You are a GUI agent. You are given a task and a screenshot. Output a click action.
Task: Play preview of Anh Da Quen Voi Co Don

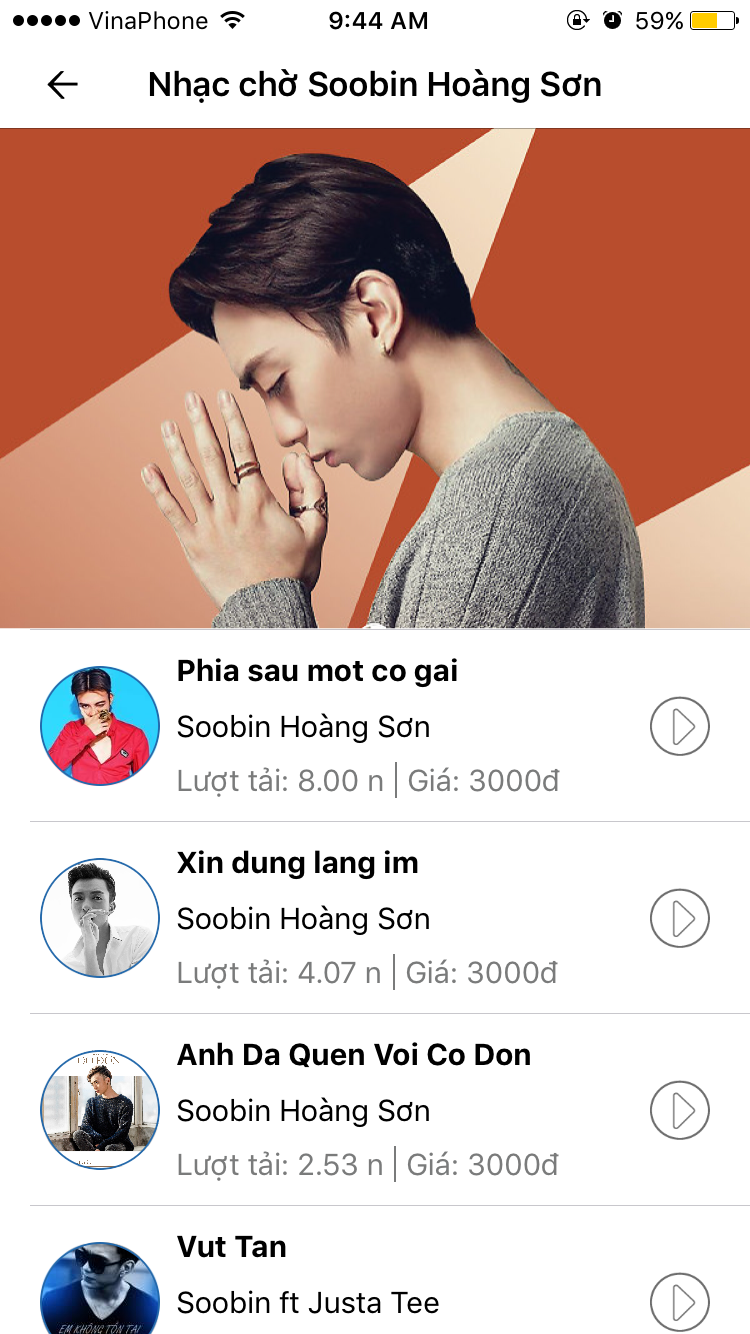(680, 1110)
